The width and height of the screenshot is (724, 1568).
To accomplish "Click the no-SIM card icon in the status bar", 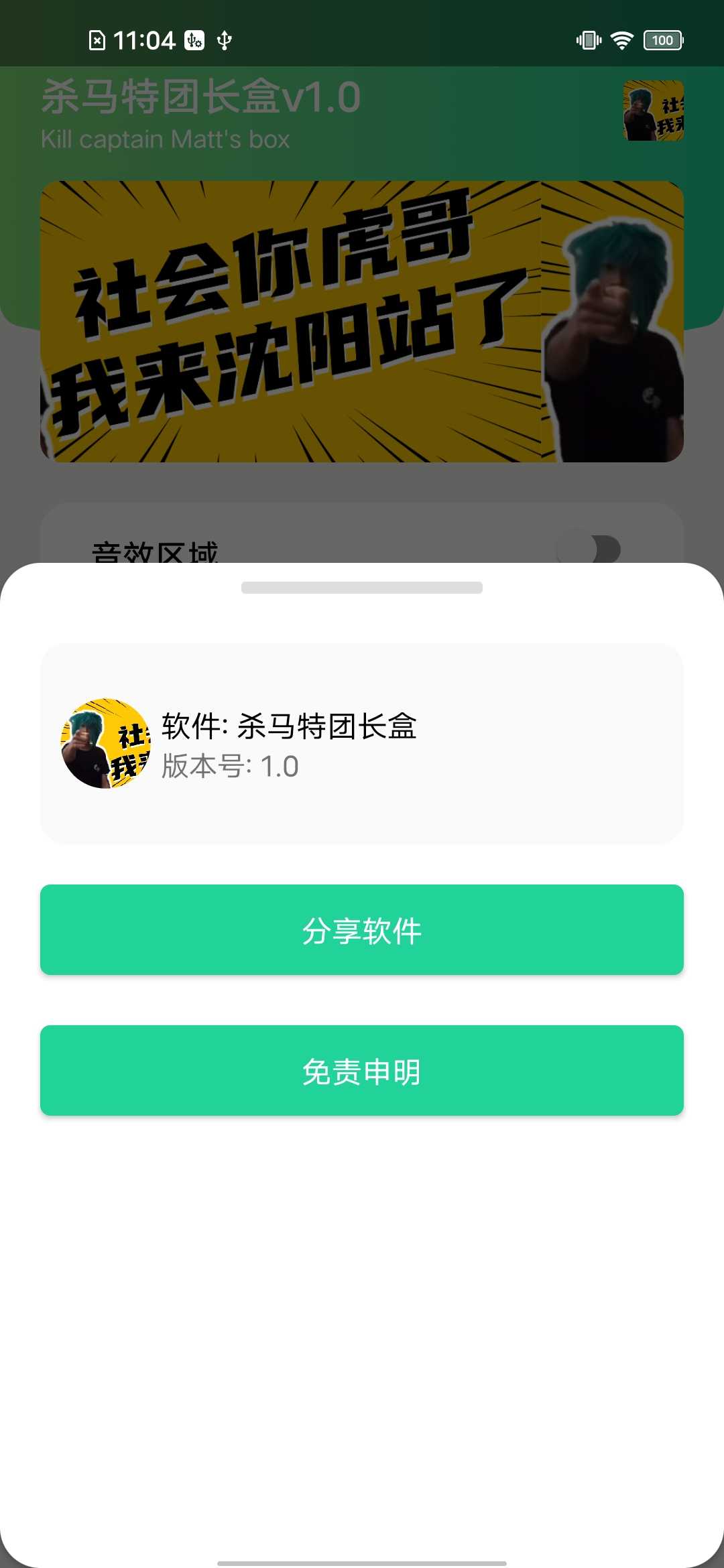I will click(x=97, y=40).
